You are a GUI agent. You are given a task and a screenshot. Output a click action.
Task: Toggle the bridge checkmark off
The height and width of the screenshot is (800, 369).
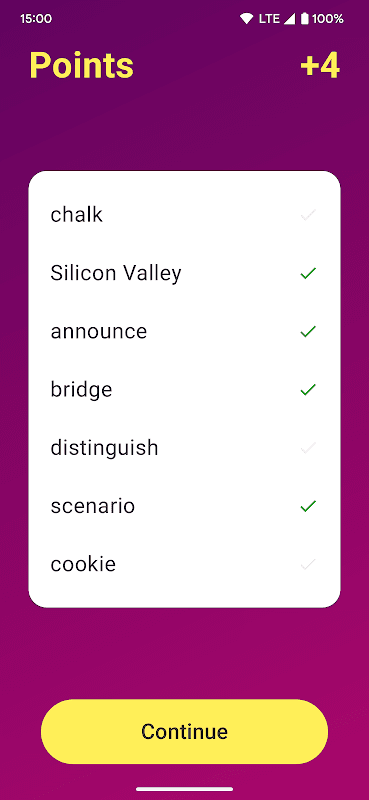coord(308,389)
